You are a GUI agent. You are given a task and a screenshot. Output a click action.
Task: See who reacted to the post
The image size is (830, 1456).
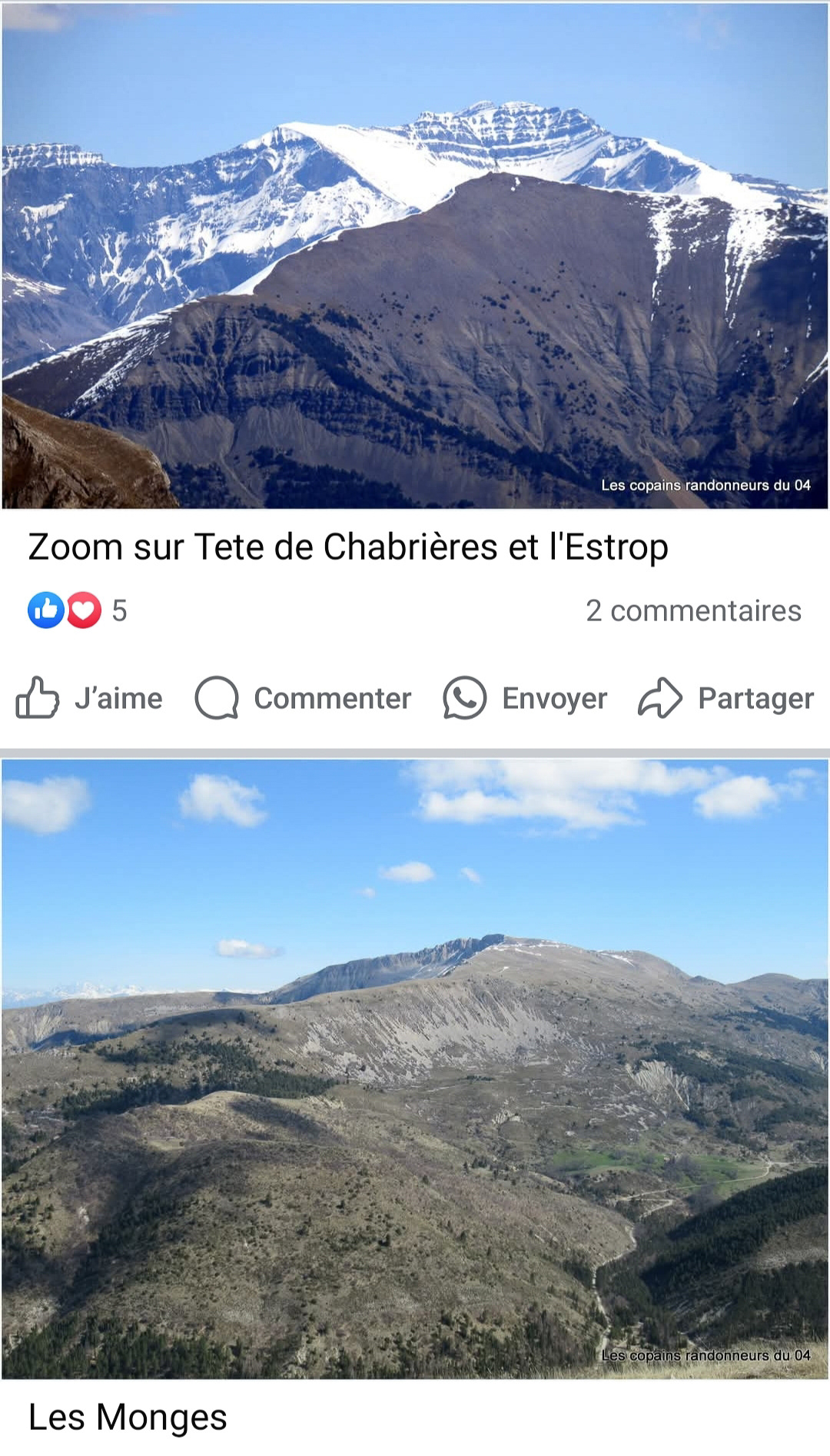click(77, 611)
